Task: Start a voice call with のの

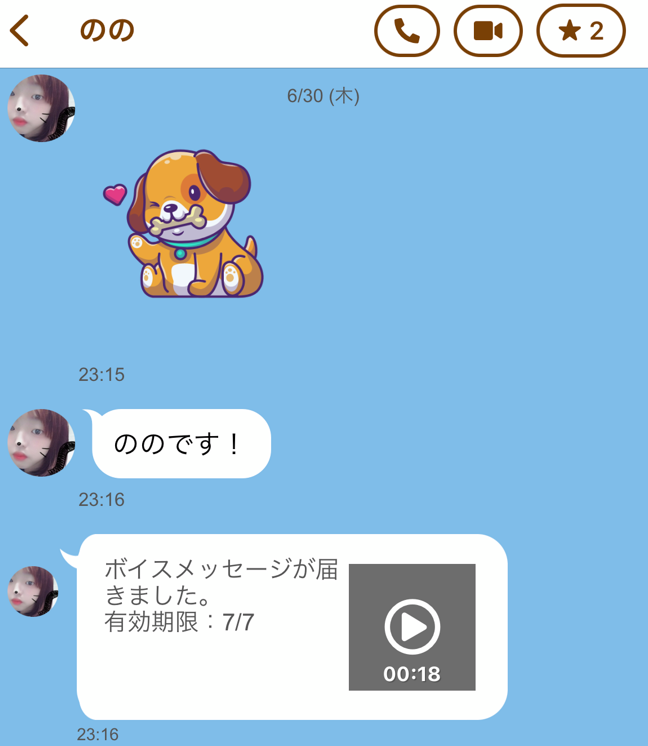Action: [407, 31]
